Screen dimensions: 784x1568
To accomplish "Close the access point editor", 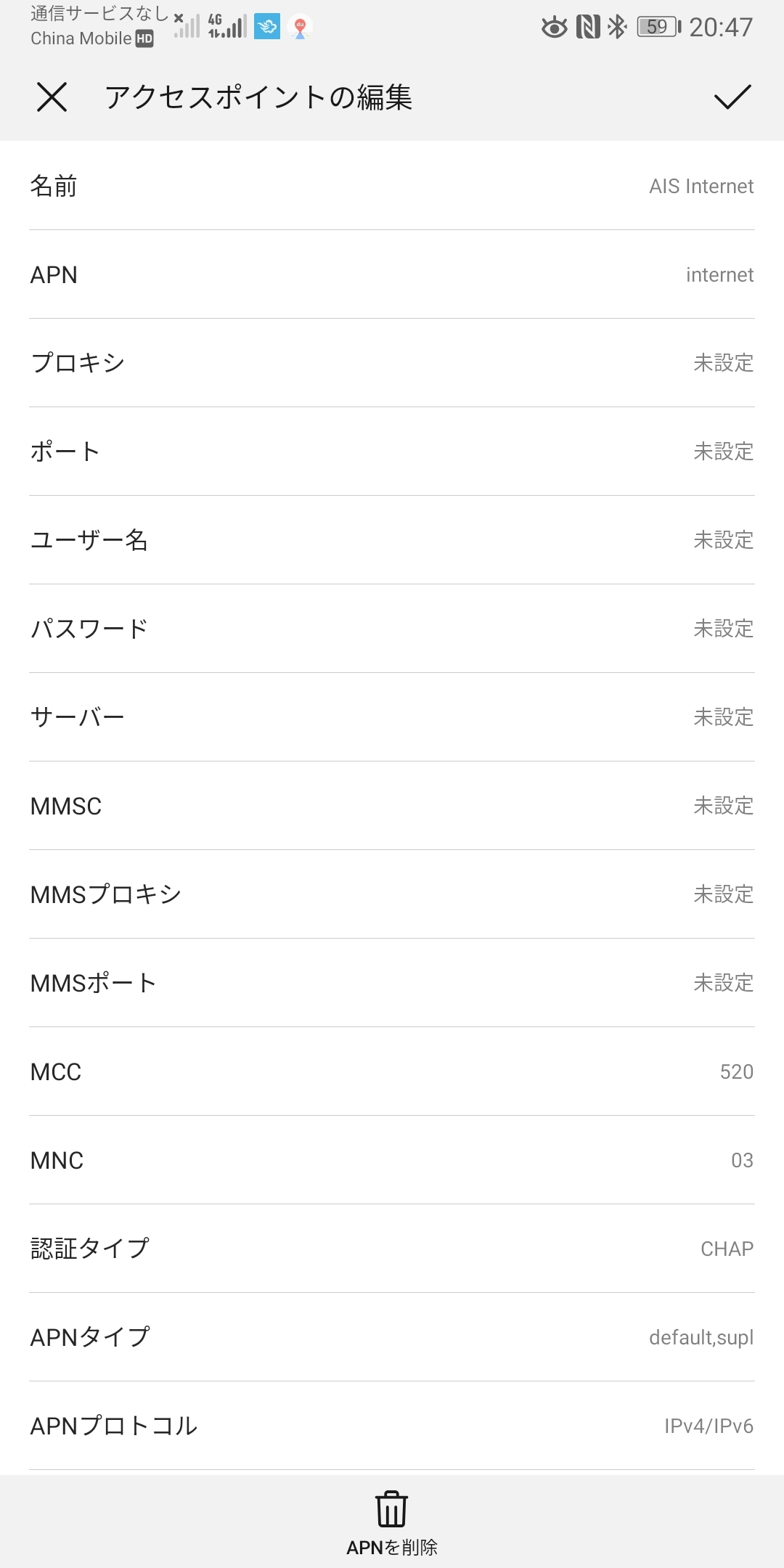I will (x=52, y=97).
